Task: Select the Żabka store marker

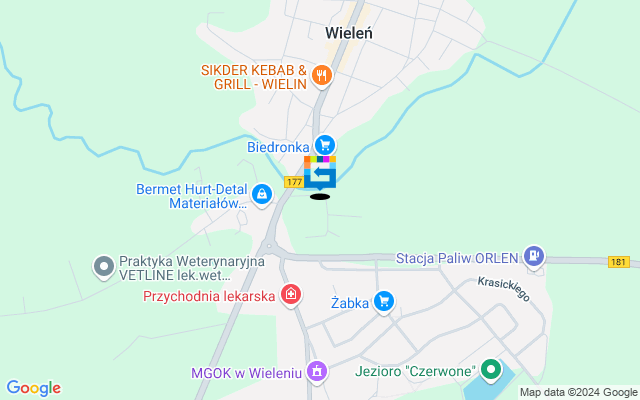Action: pyautogui.click(x=384, y=301)
